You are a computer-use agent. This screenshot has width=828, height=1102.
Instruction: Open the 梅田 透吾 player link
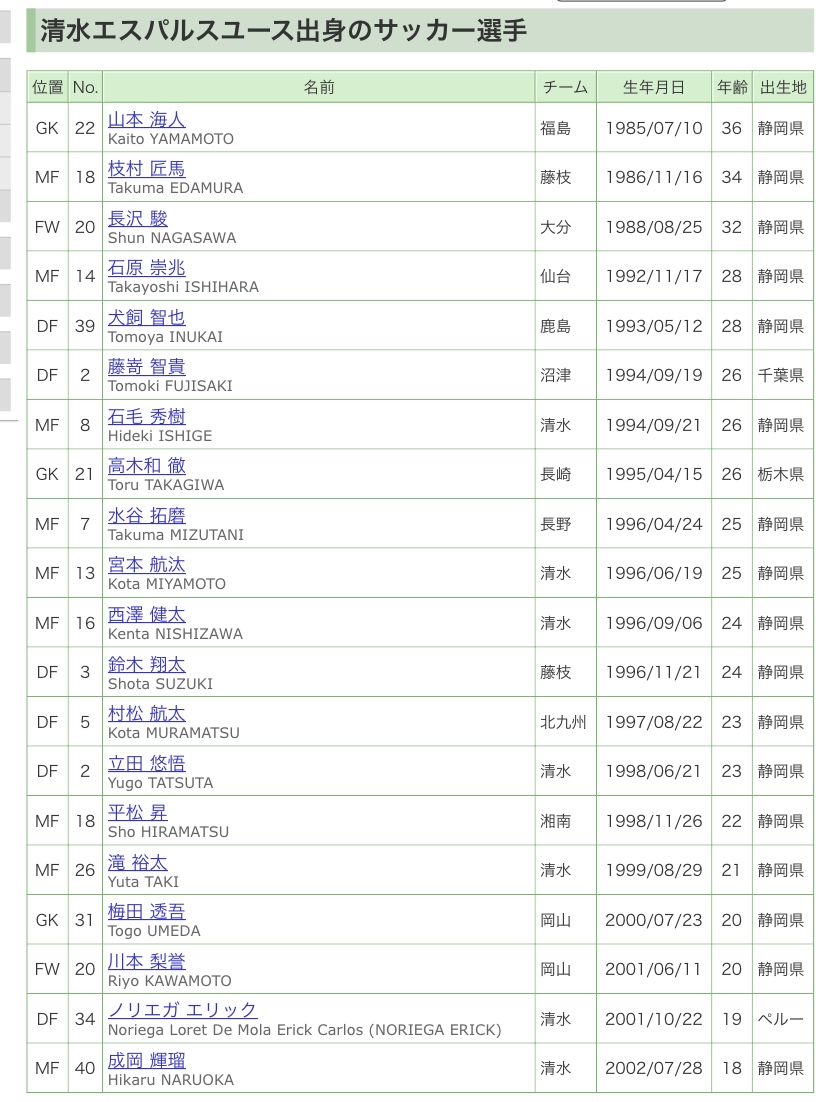tap(146, 911)
